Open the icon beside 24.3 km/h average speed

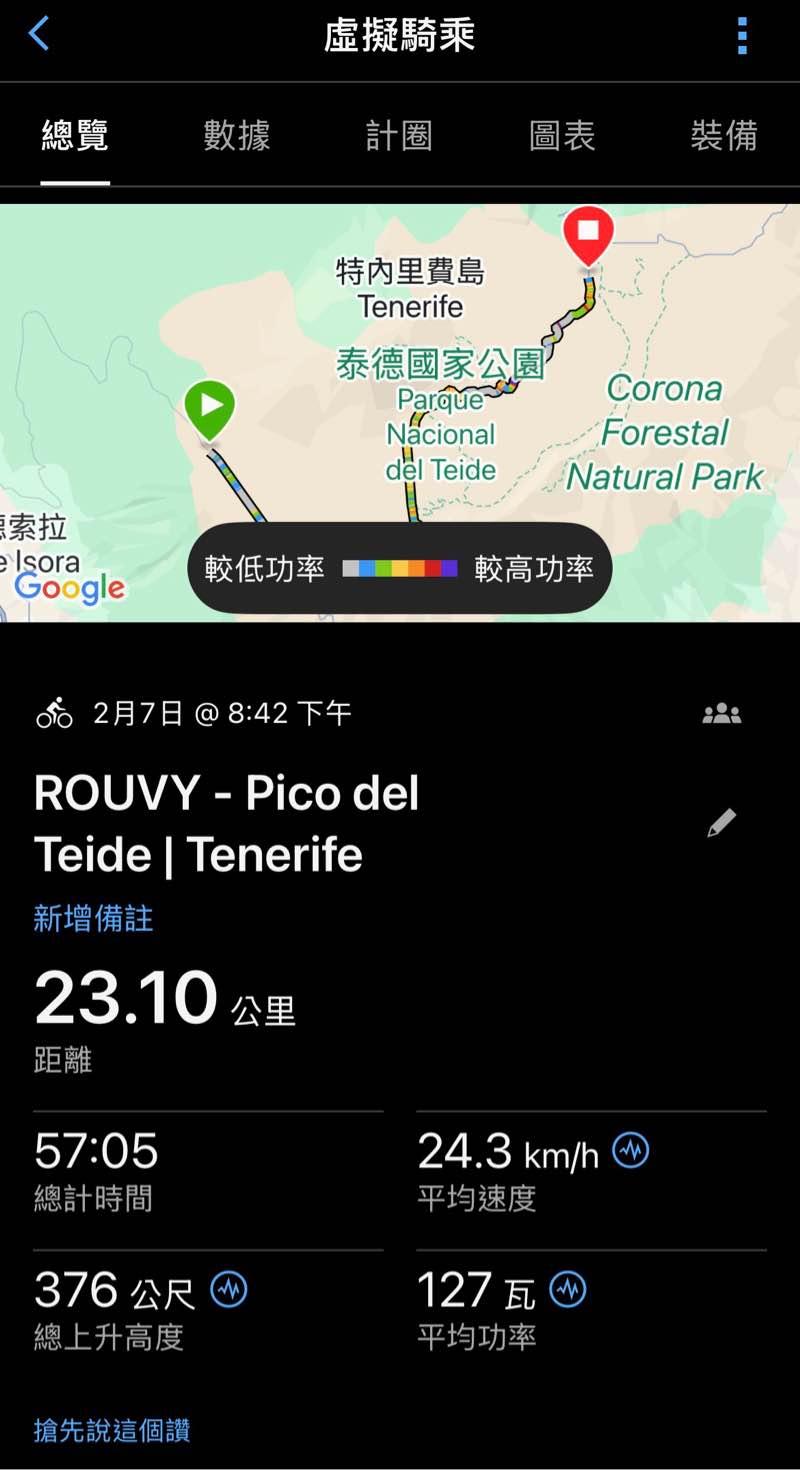[631, 1151]
